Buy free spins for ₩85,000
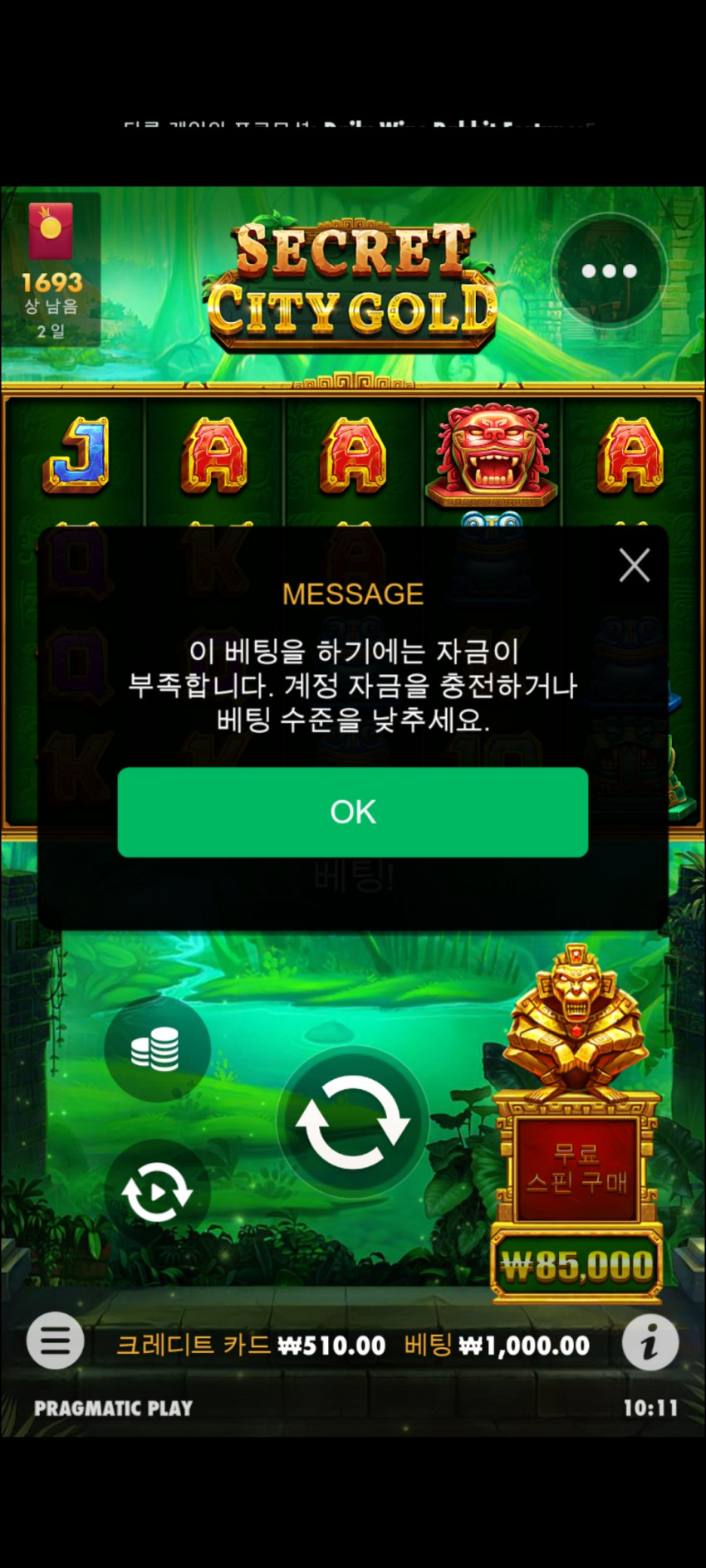This screenshot has height=1568, width=706. 576,1195
